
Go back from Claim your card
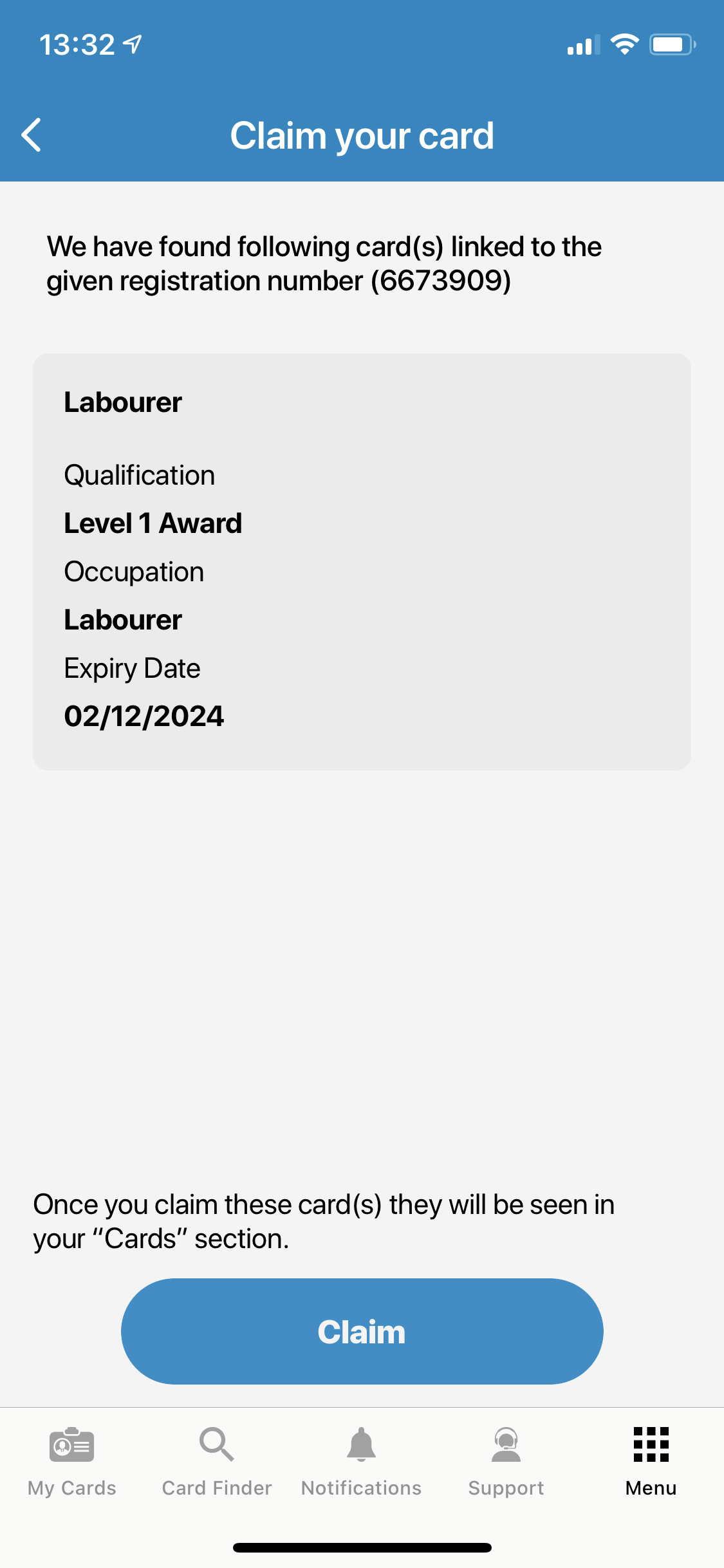pyautogui.click(x=31, y=135)
